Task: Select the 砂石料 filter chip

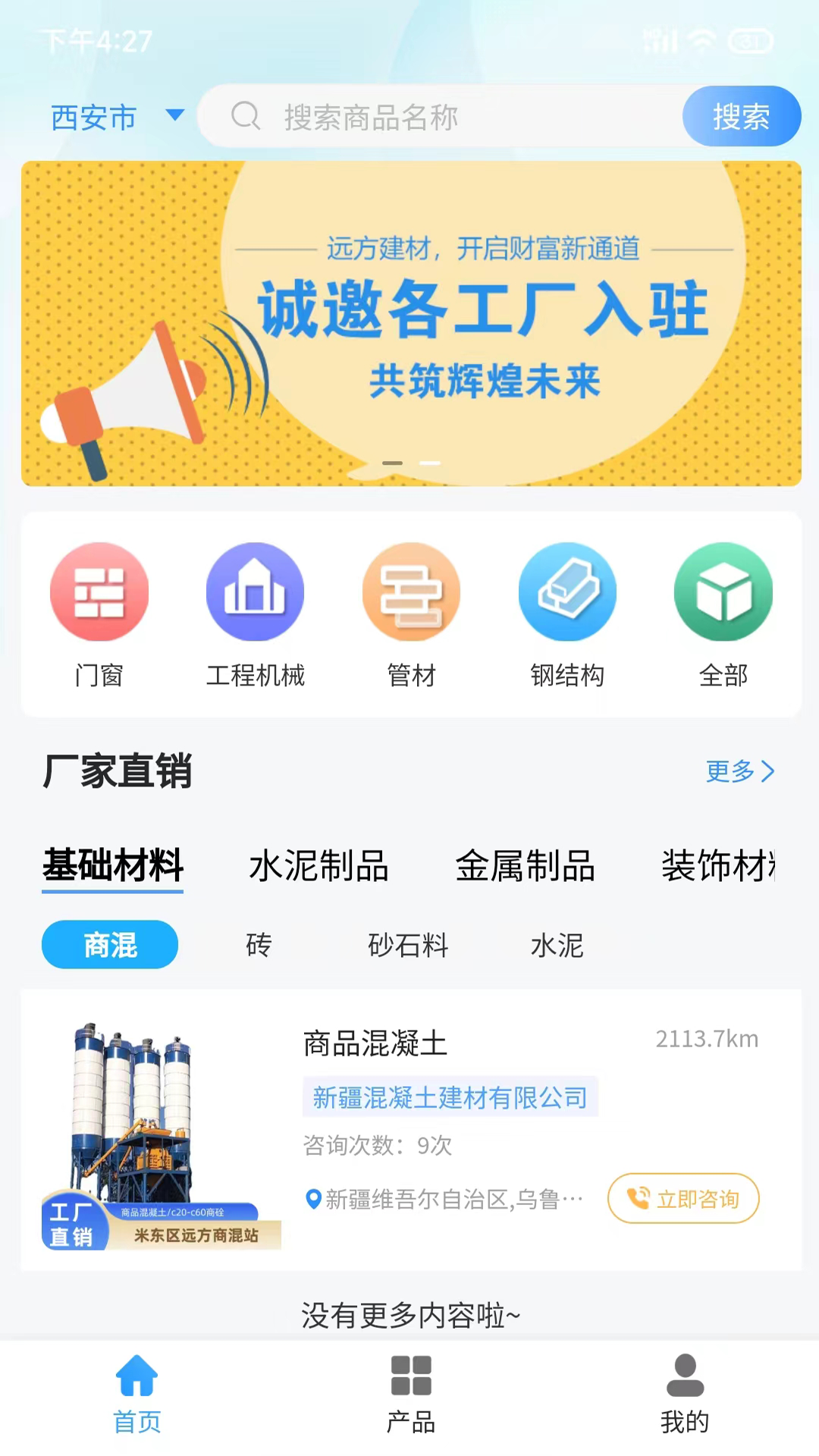Action: 408,945
